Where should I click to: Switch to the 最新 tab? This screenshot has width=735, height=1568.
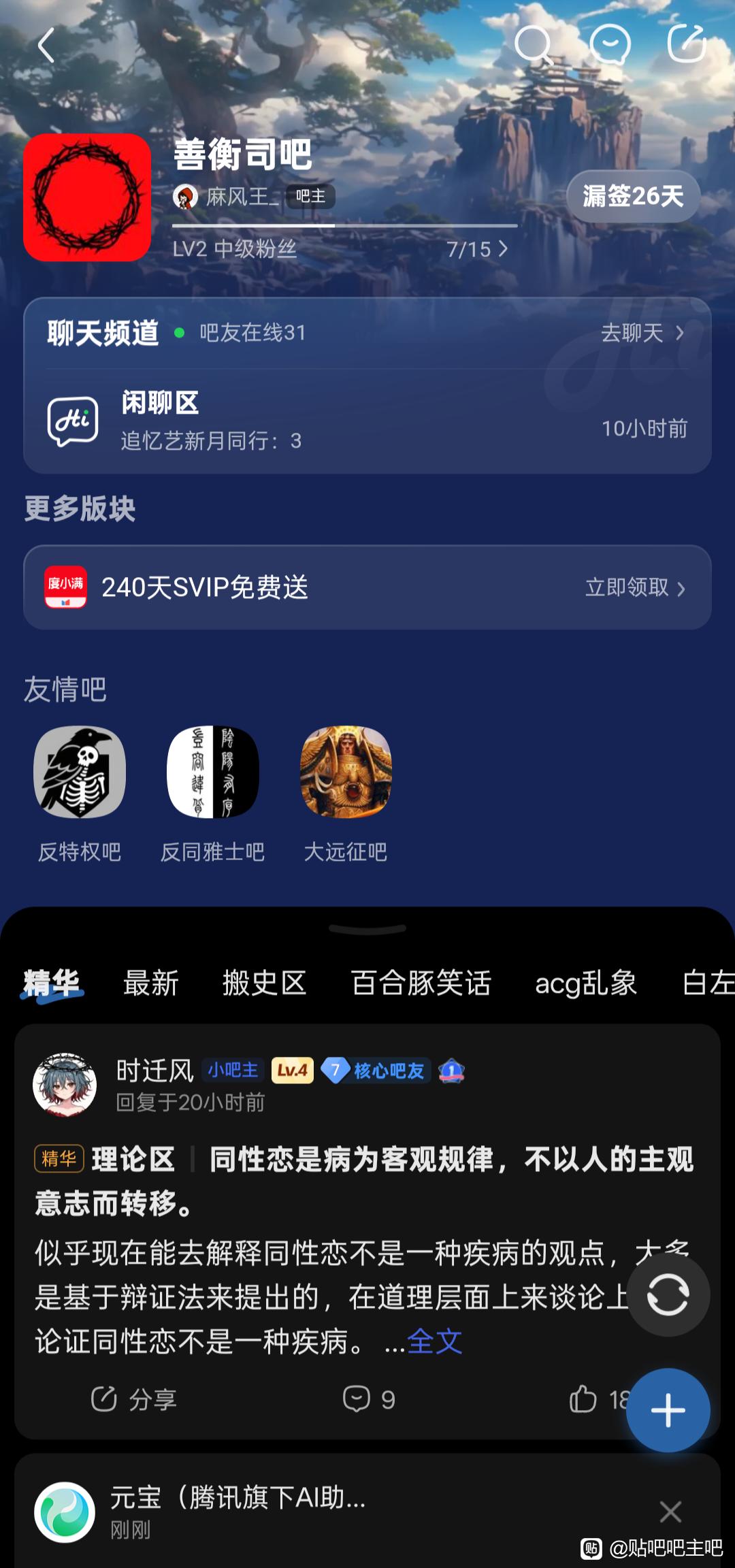click(x=151, y=983)
